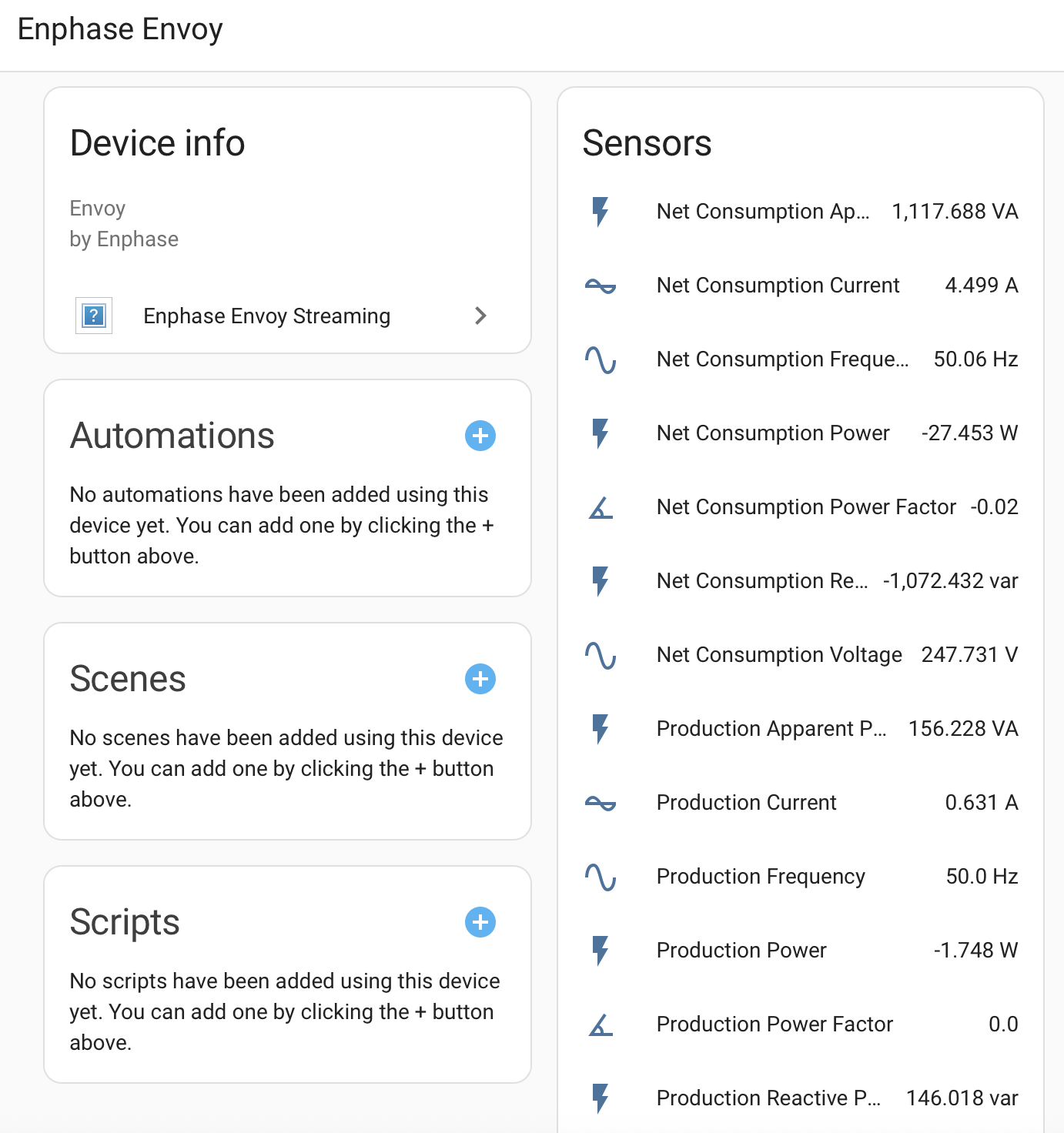View Production Frequency sensor details
The image size is (1064, 1133).
click(x=761, y=877)
